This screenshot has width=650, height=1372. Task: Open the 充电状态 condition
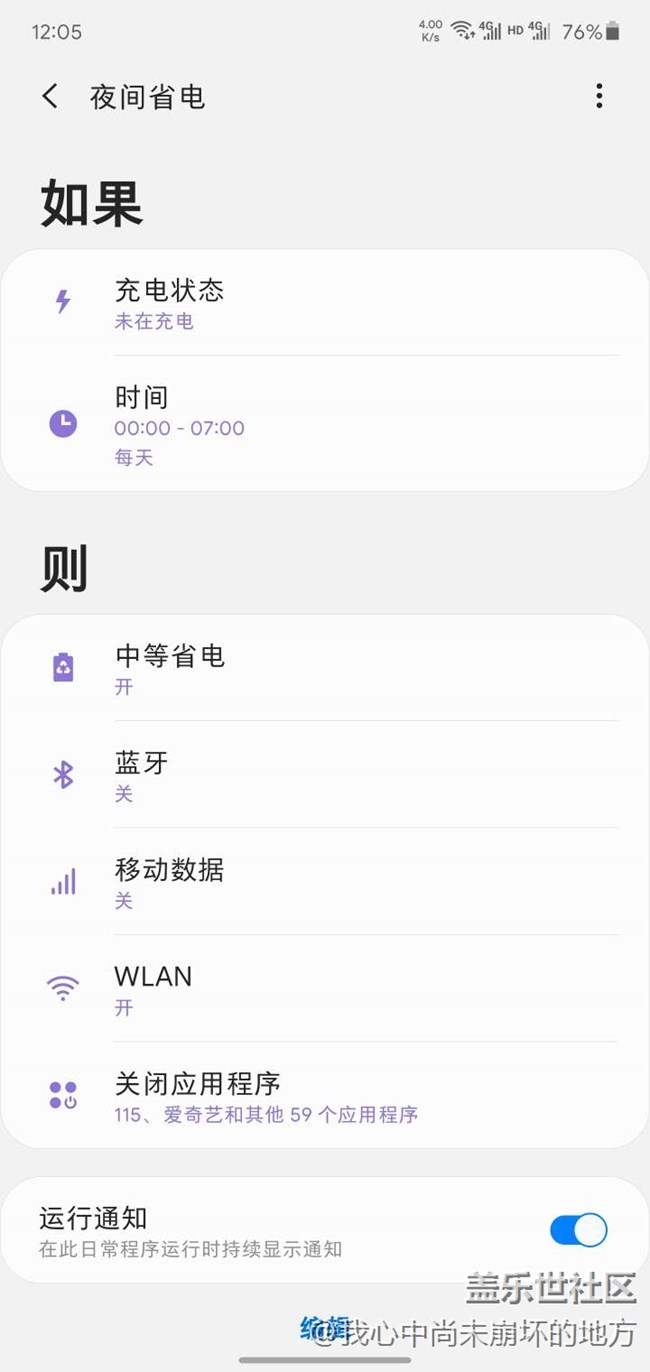324,303
